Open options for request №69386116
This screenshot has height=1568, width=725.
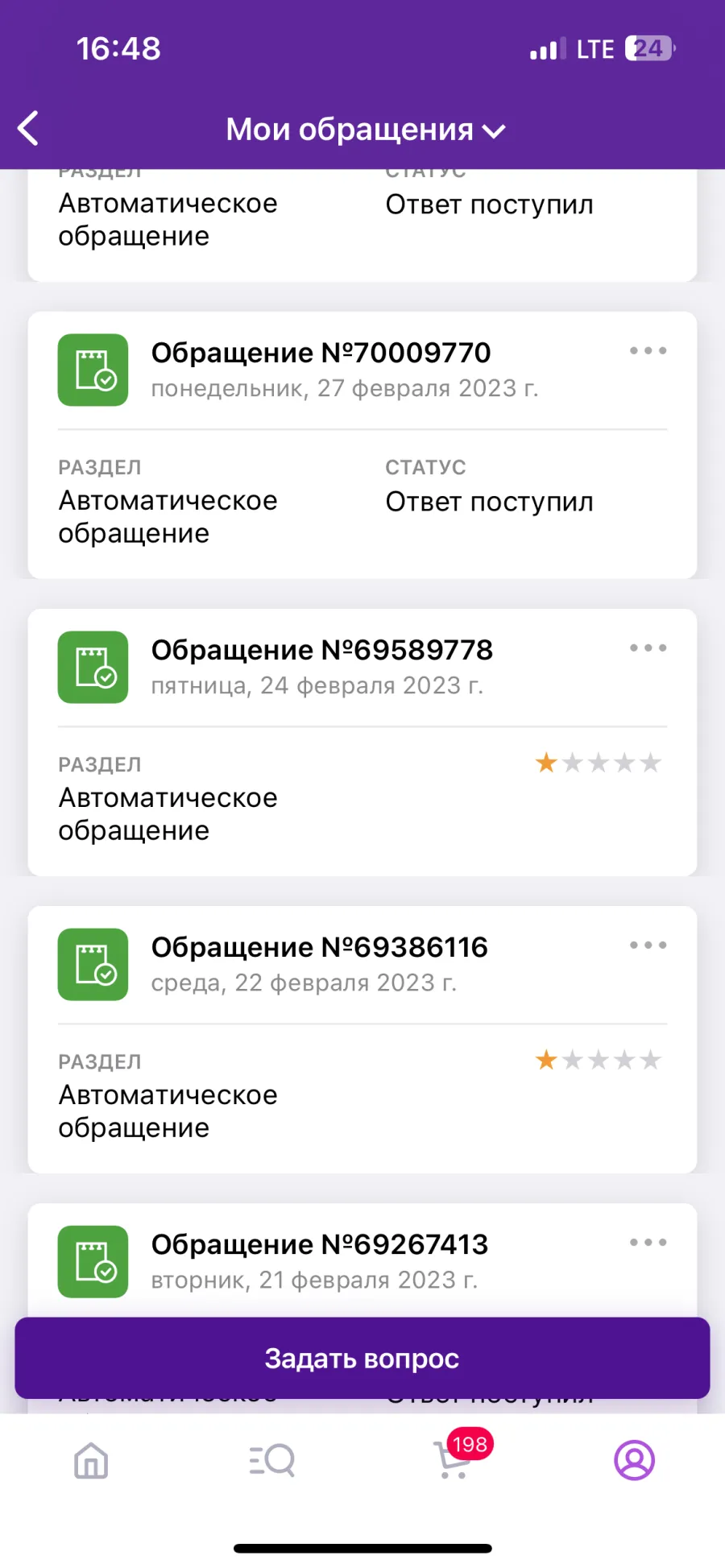648,945
